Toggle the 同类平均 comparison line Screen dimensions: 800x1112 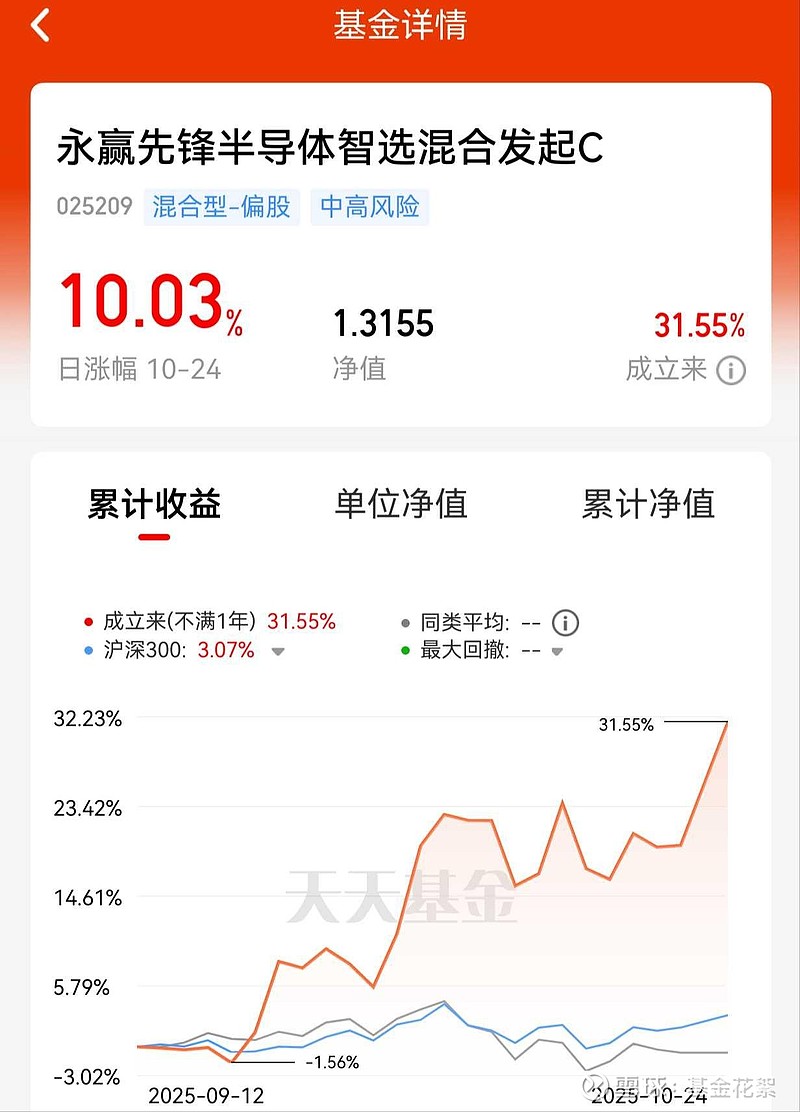coord(470,622)
